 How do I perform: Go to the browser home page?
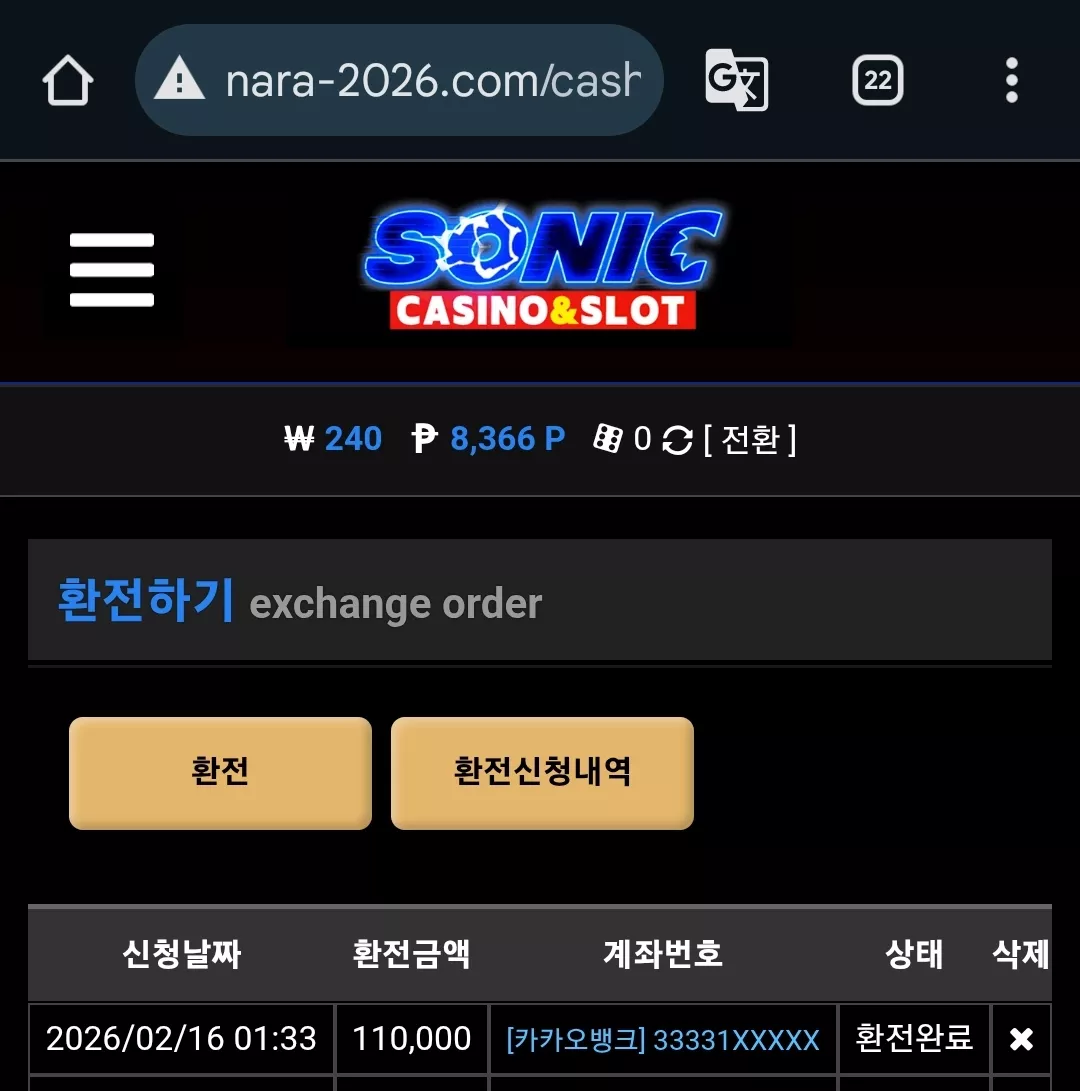pos(68,80)
